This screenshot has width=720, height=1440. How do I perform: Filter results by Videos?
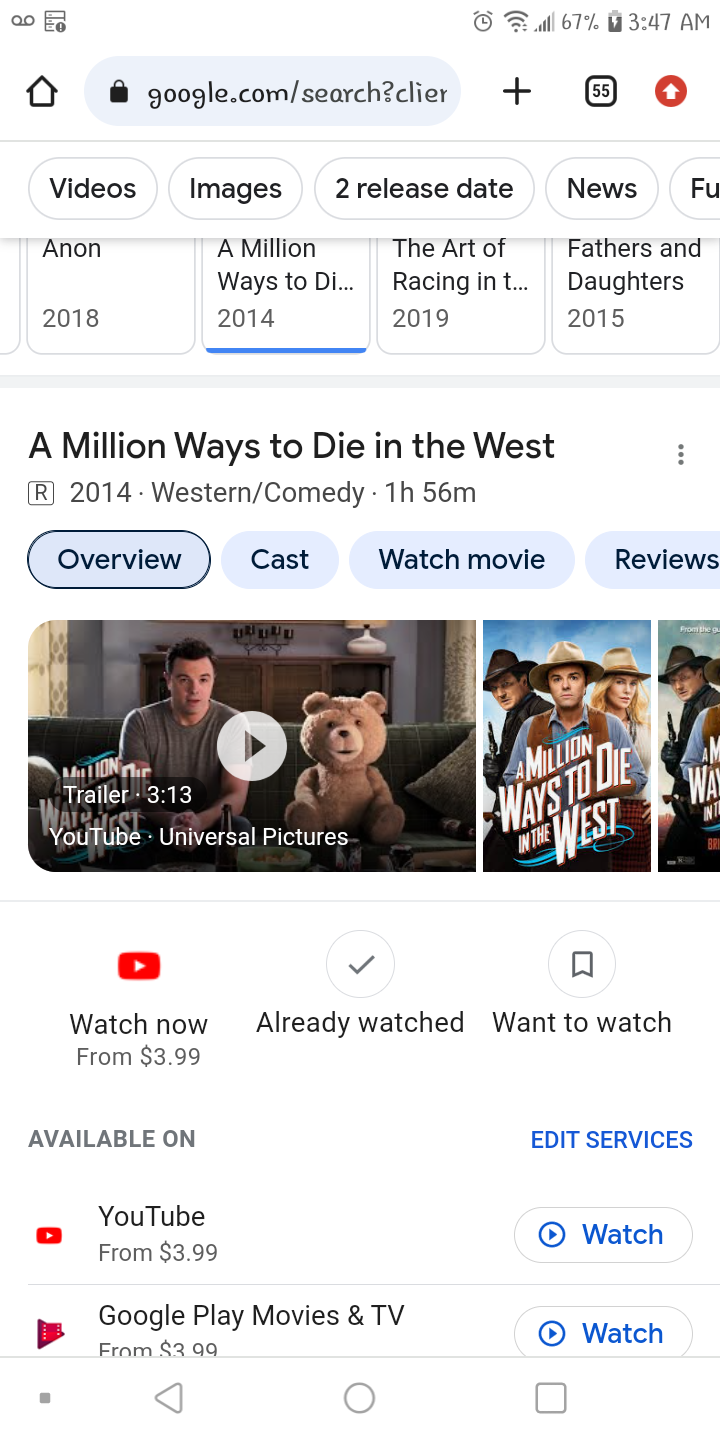(93, 188)
